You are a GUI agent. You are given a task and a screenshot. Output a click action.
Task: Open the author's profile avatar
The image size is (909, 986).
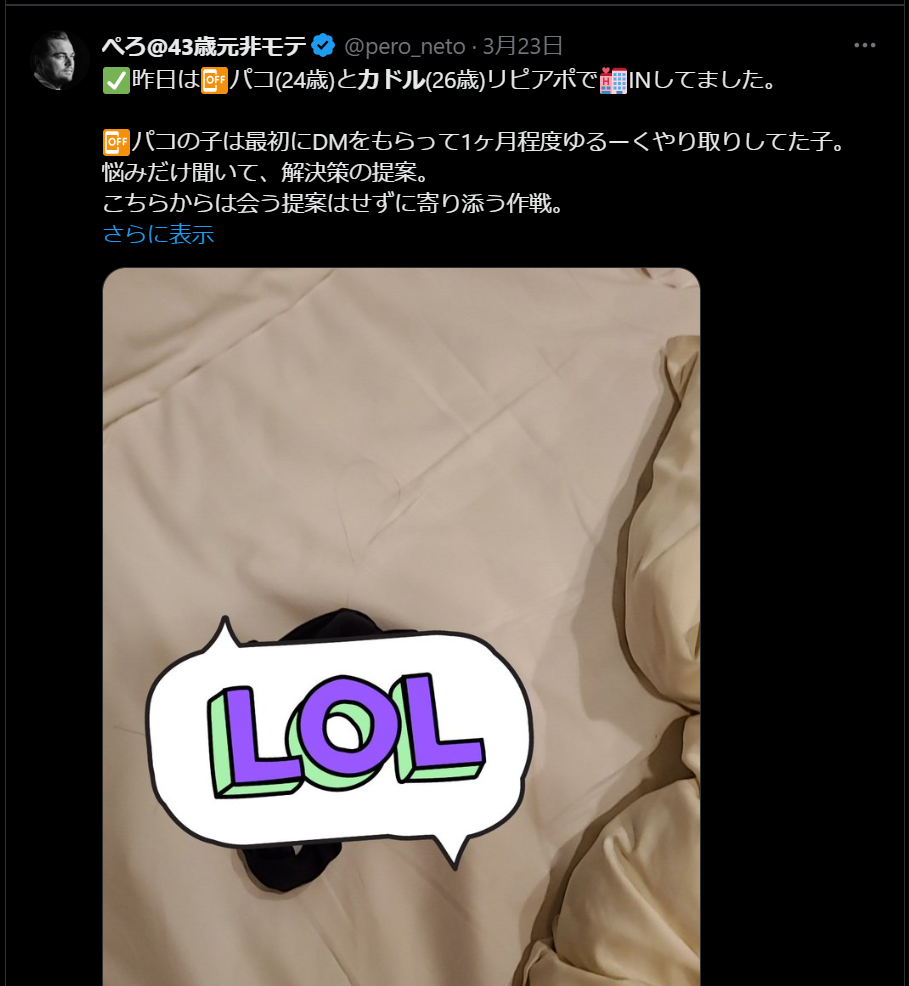(59, 60)
